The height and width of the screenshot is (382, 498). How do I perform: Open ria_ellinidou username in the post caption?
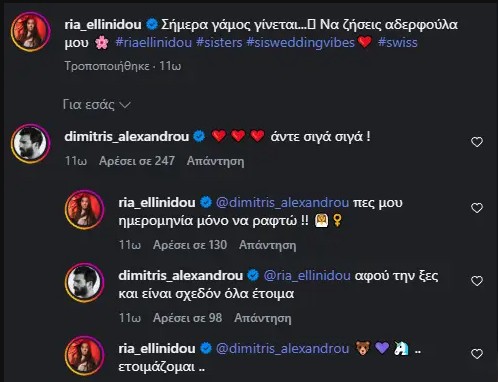click(103, 25)
